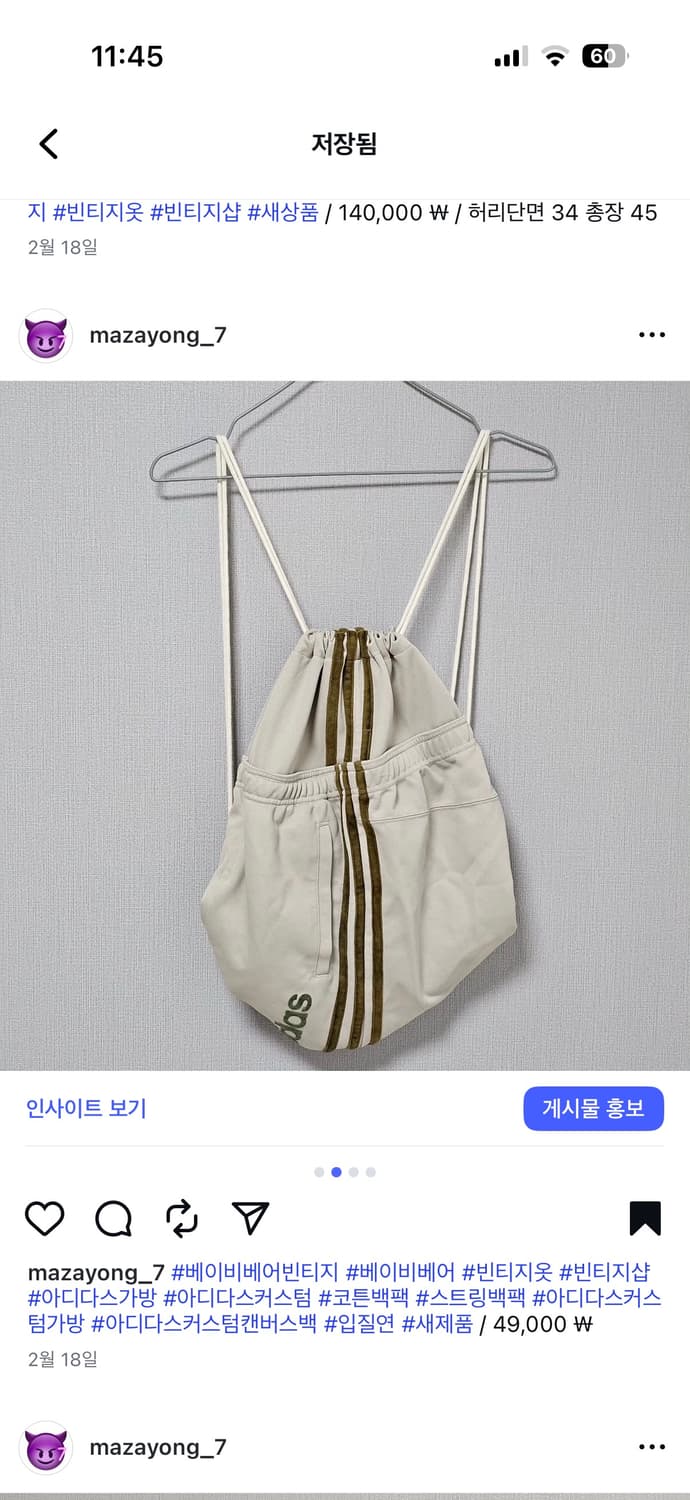This screenshot has width=690, height=1500.
Task: Open the drawstring bag photo
Action: point(345,725)
